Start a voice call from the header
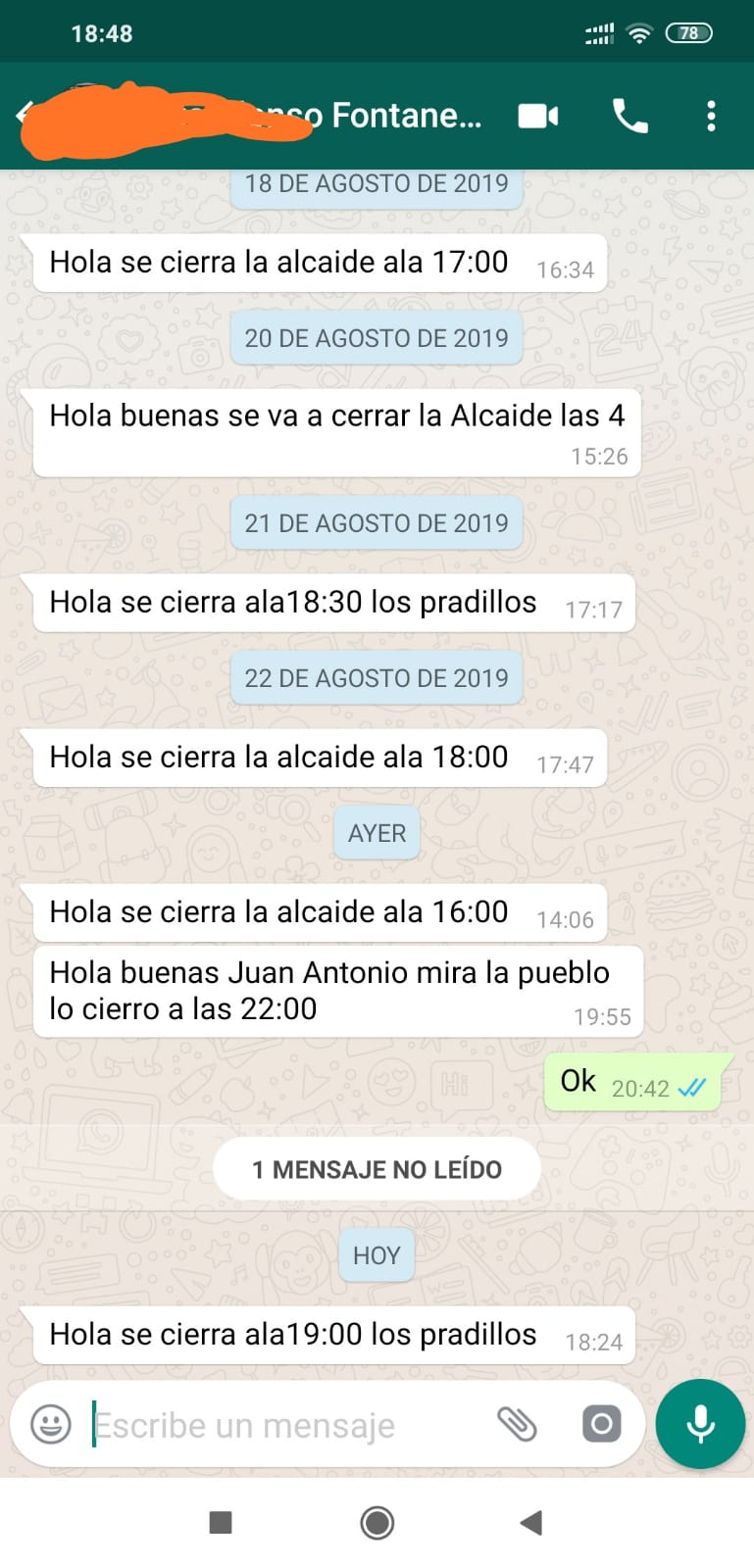754x1568 pixels. 629,116
